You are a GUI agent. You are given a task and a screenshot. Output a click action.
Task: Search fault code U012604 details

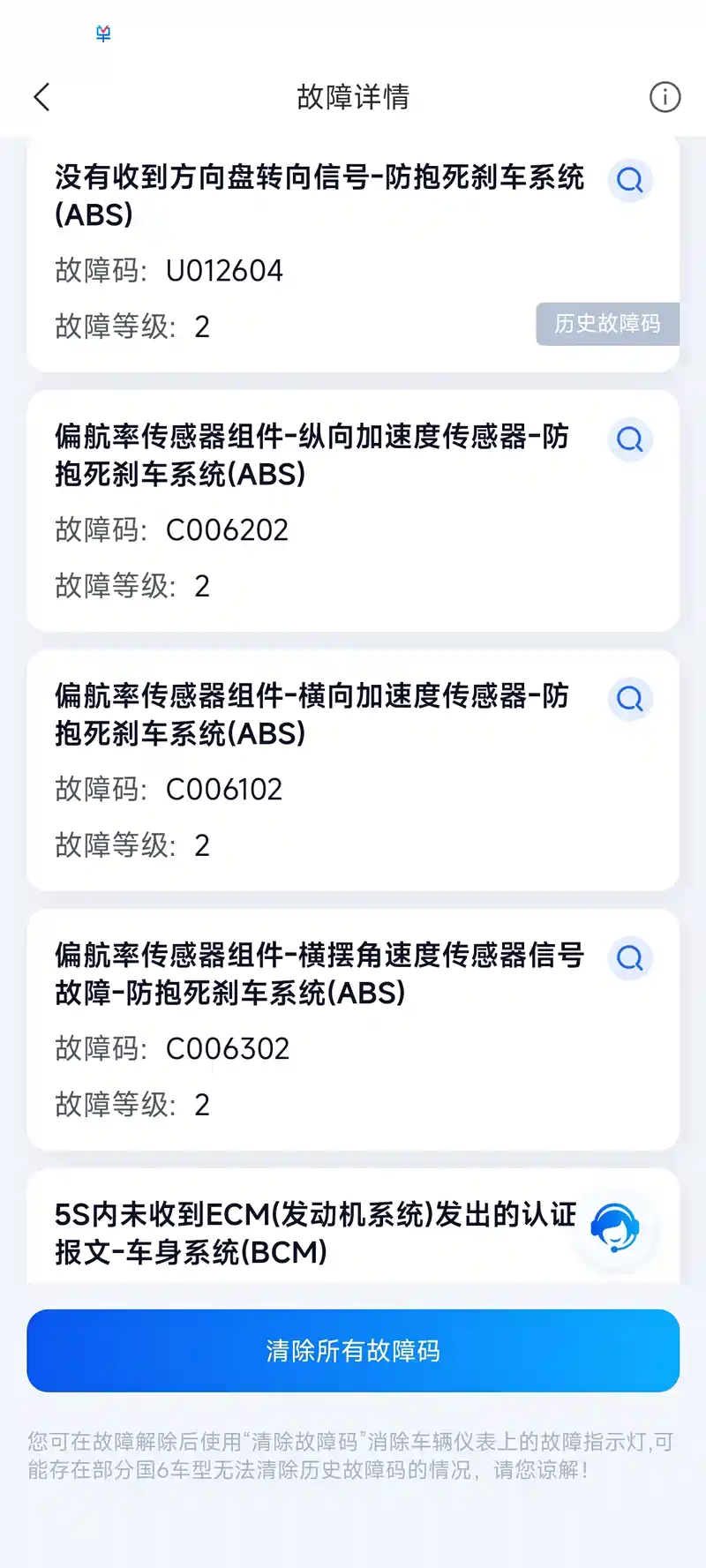(x=630, y=181)
